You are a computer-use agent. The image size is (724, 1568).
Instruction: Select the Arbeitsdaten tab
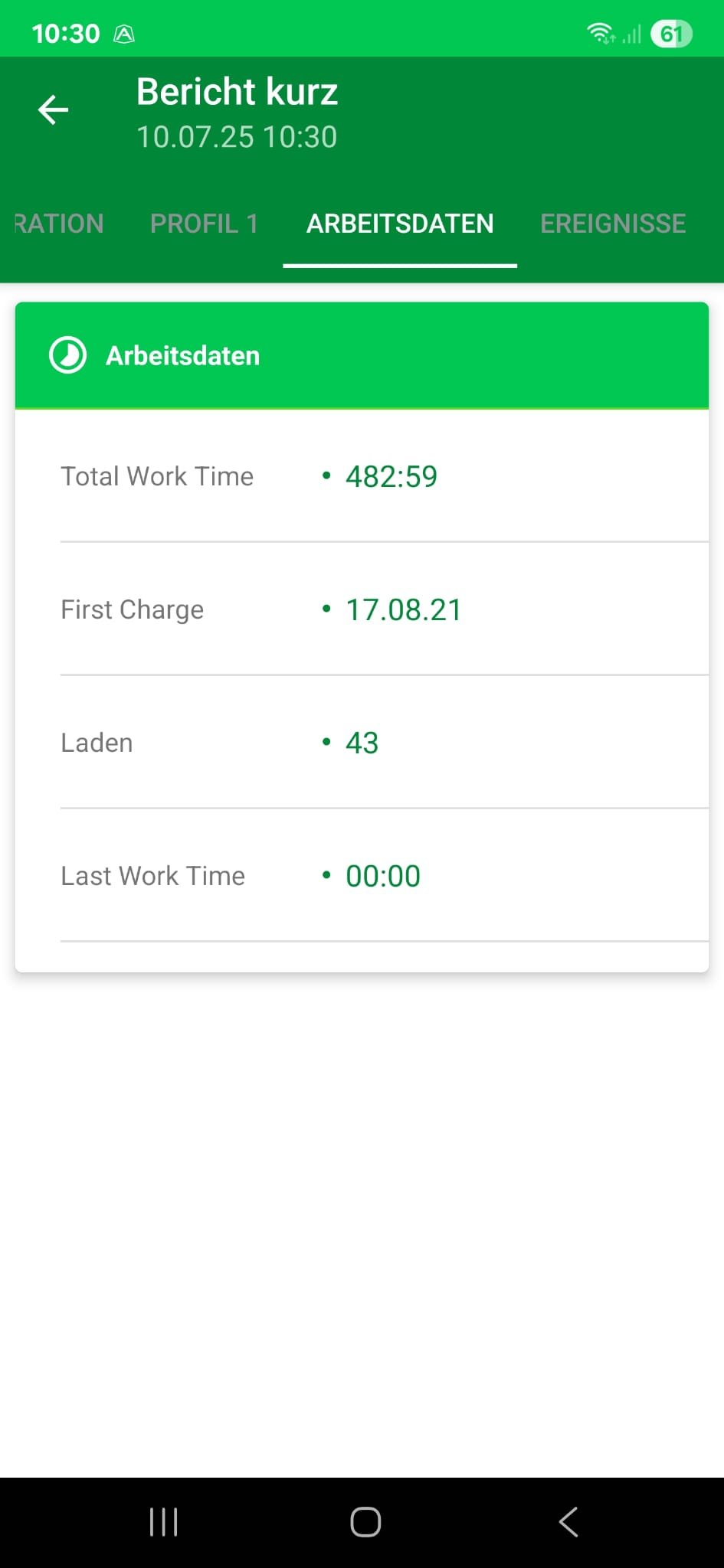[400, 224]
